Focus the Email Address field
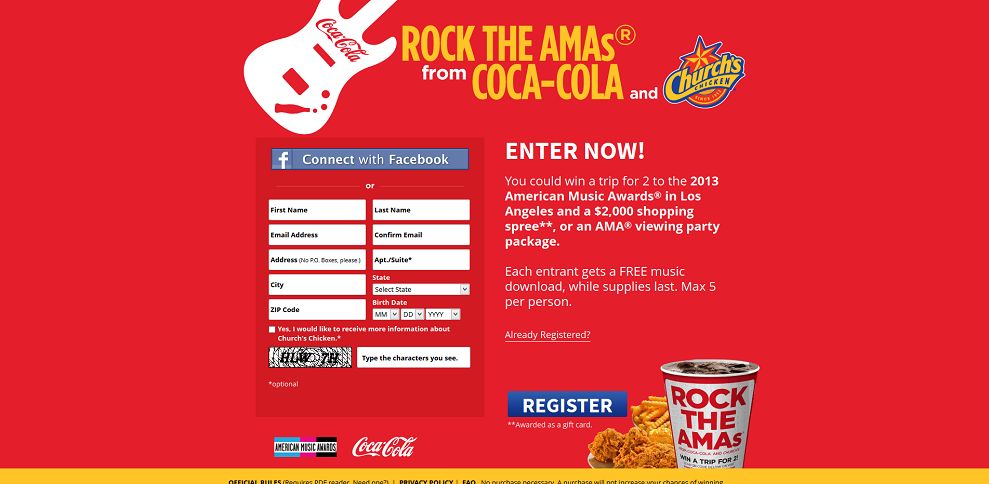Screen dimensions: 989x484 [317, 235]
